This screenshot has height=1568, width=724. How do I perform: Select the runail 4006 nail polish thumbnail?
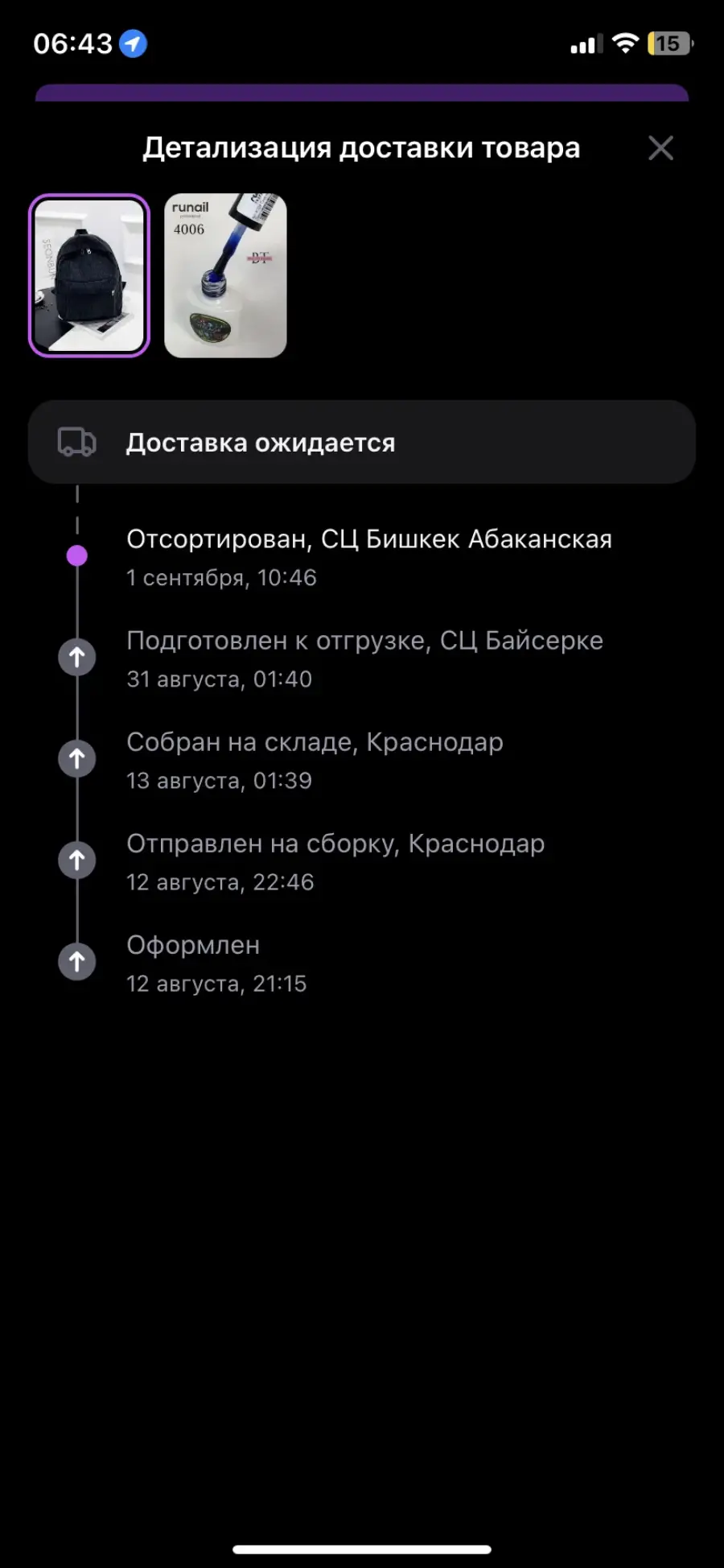pos(225,275)
